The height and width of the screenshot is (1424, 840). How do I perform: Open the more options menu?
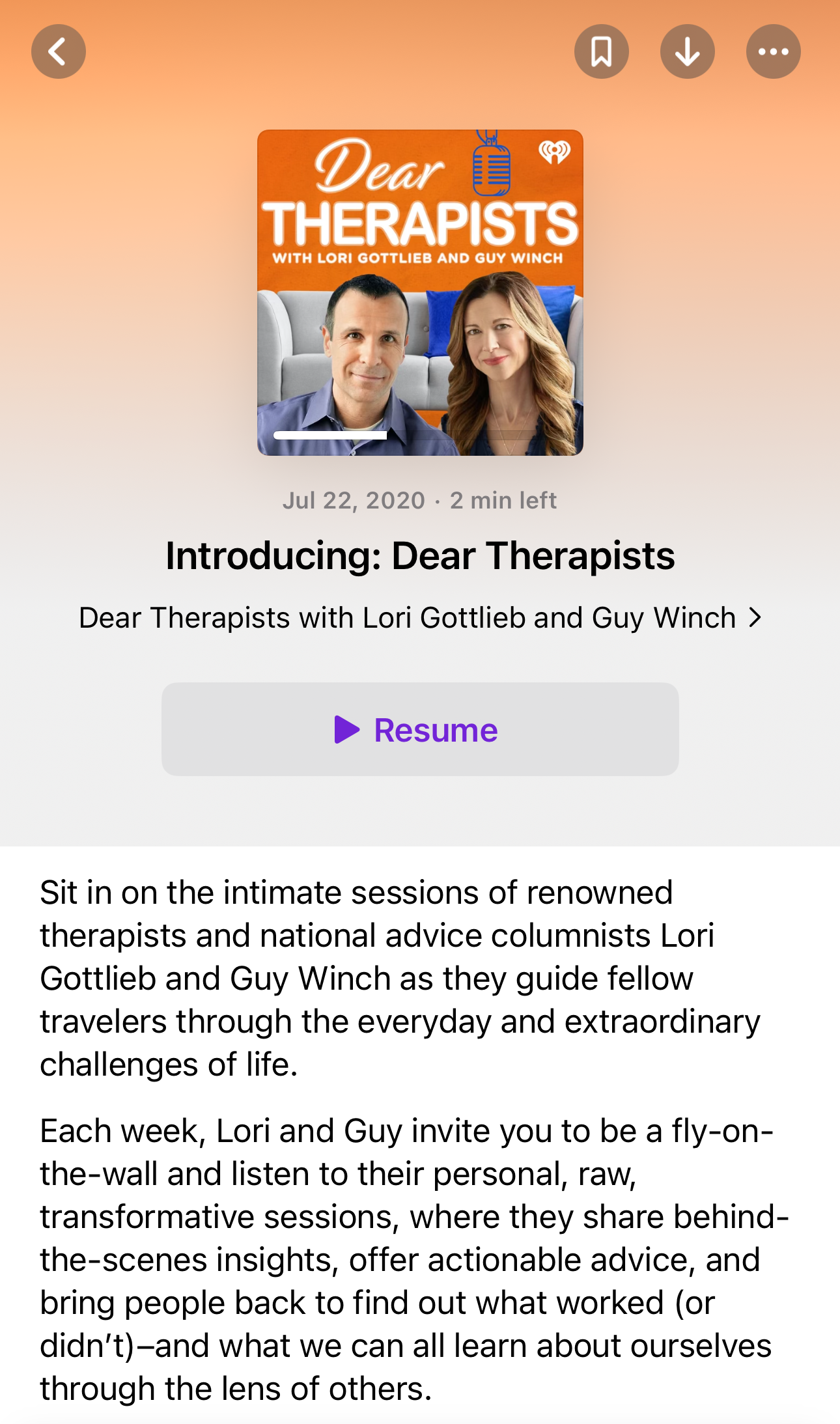(773, 51)
